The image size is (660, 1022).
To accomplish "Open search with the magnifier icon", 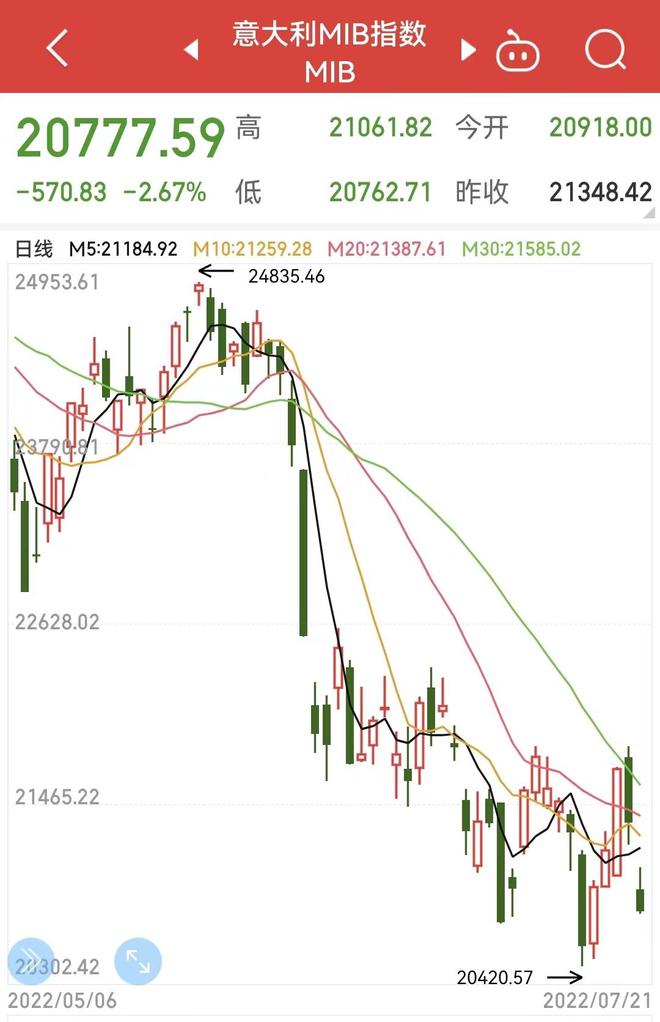I will click(x=605, y=48).
